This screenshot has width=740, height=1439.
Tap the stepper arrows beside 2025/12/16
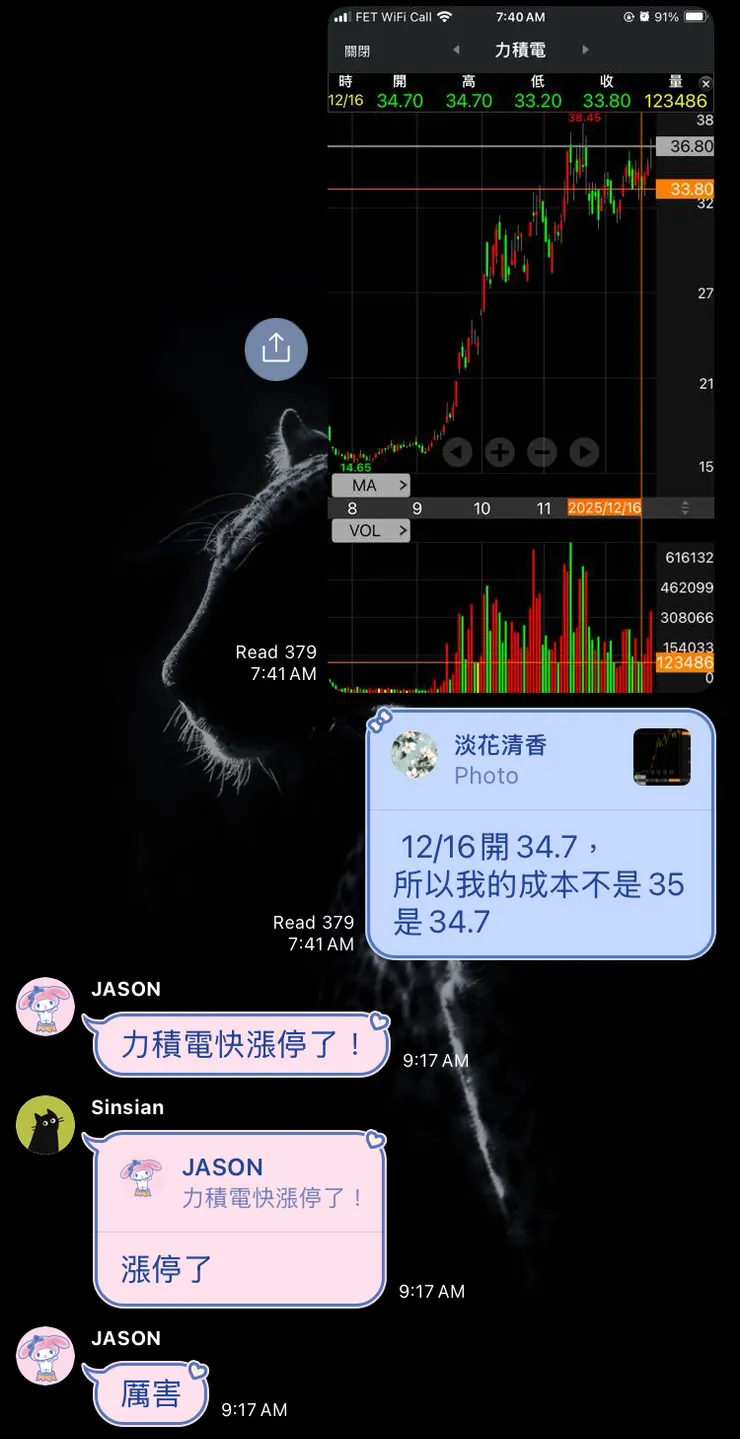point(685,507)
